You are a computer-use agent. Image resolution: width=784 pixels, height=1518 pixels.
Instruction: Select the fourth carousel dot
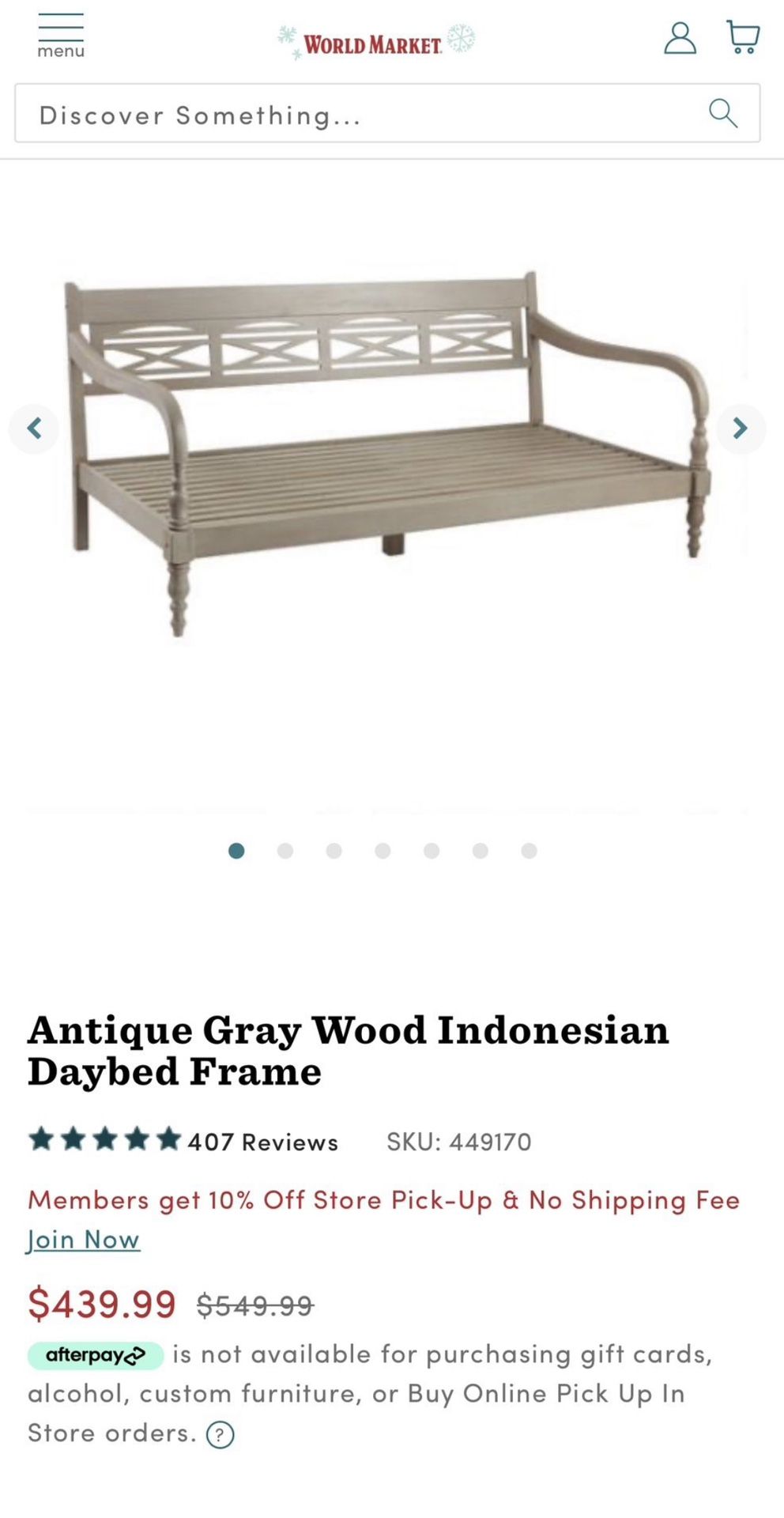383,851
